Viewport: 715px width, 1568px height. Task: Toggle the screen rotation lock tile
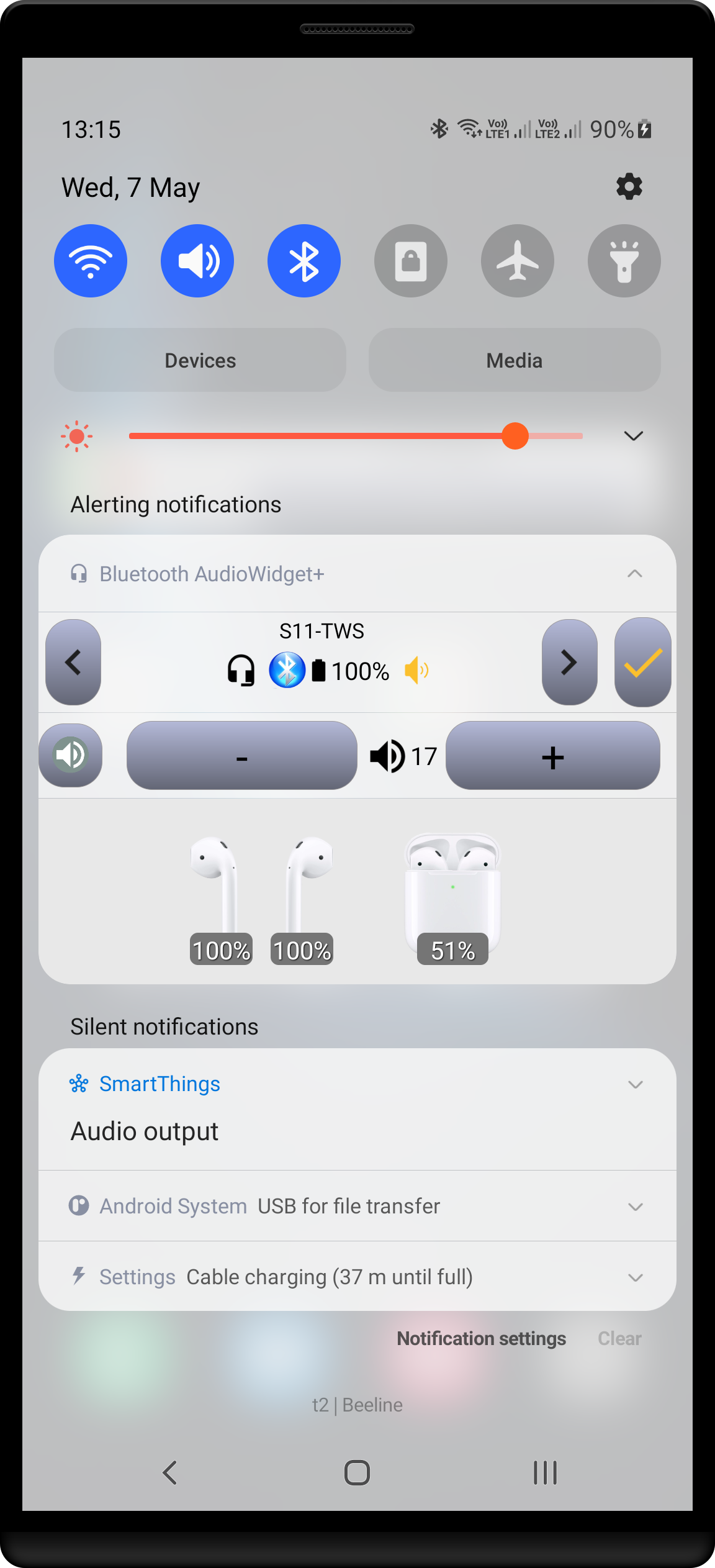tap(411, 261)
